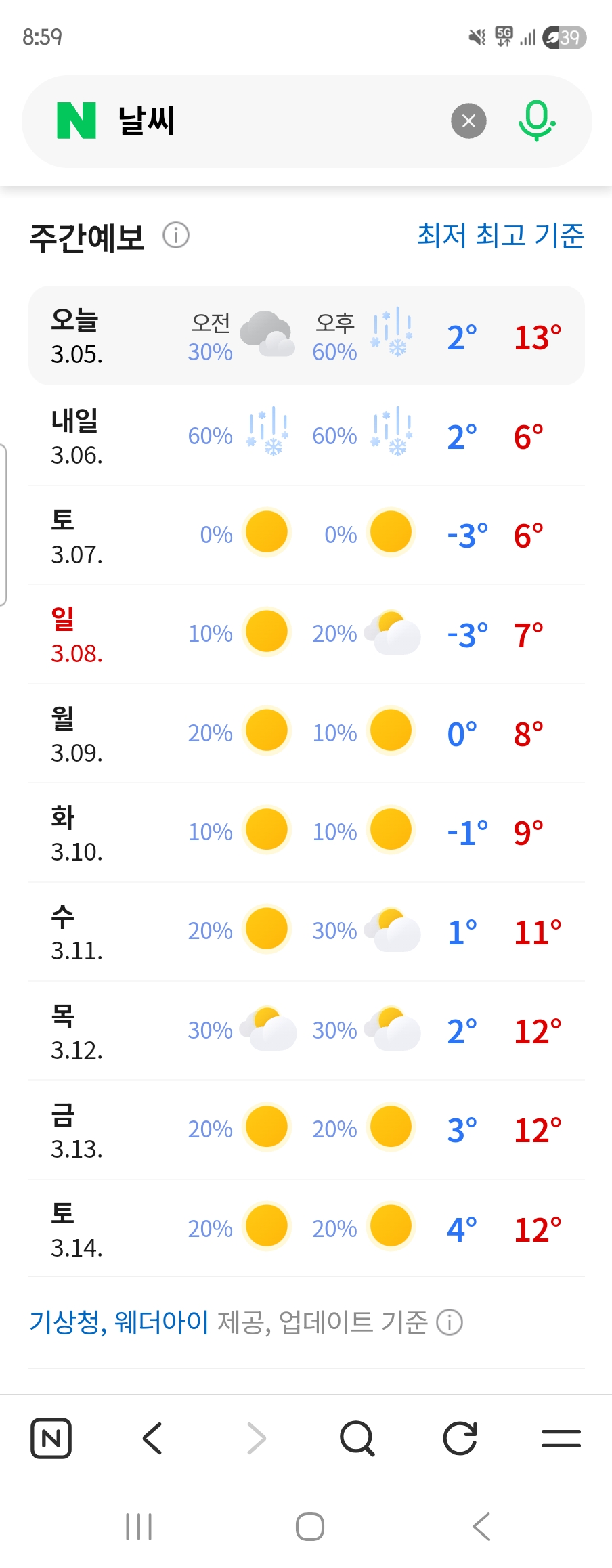Open search from the bottom toolbar
612x1568 pixels.
coord(357,1438)
